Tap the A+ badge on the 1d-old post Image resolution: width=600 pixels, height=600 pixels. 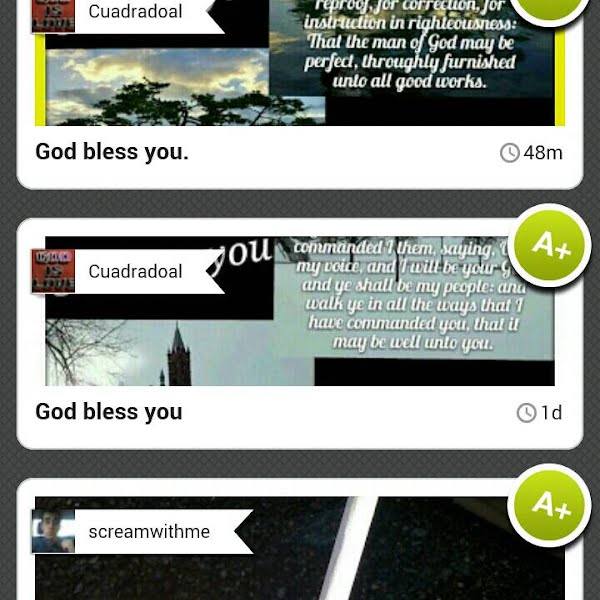pyautogui.click(x=549, y=245)
